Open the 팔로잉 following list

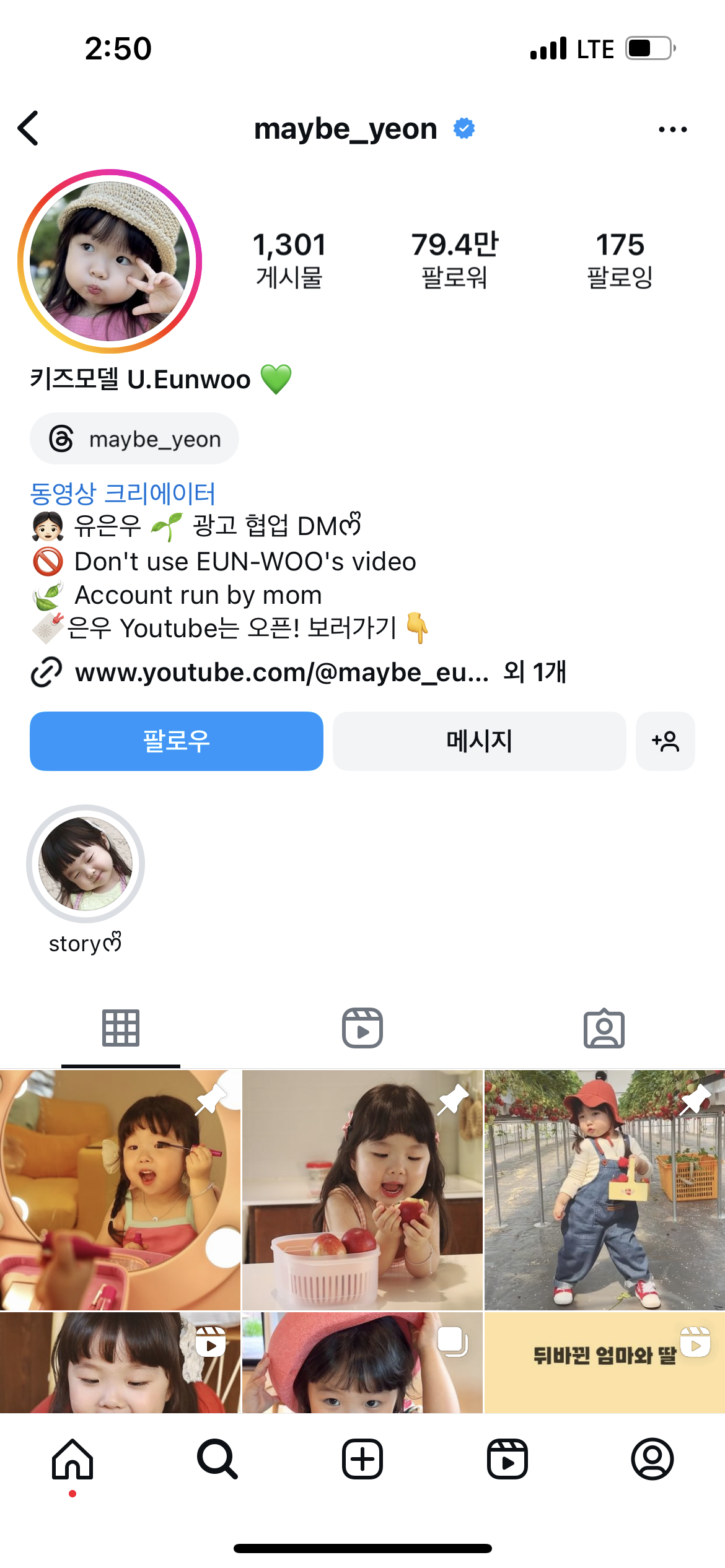point(620,260)
